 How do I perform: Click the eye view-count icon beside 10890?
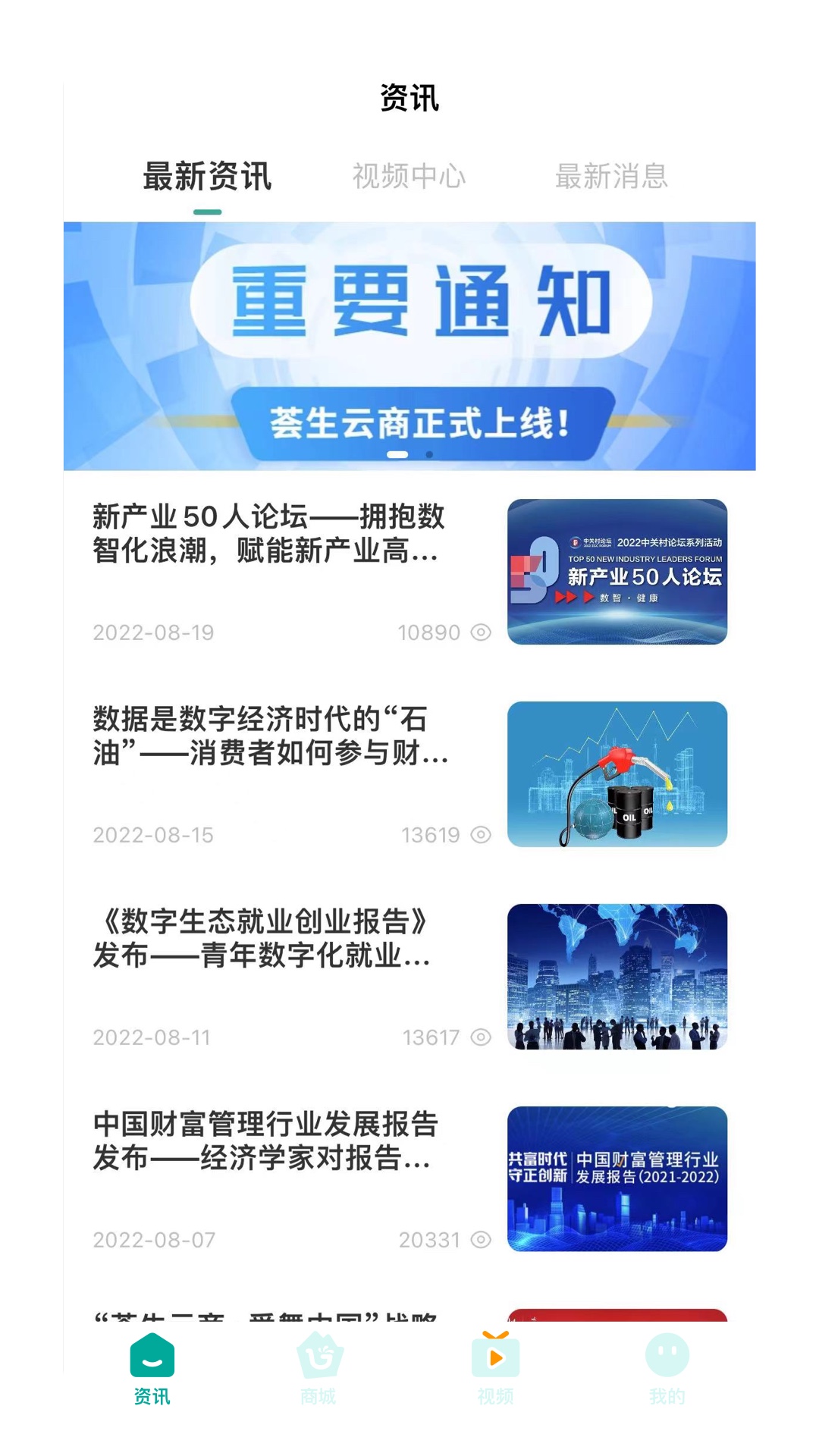[x=481, y=633]
